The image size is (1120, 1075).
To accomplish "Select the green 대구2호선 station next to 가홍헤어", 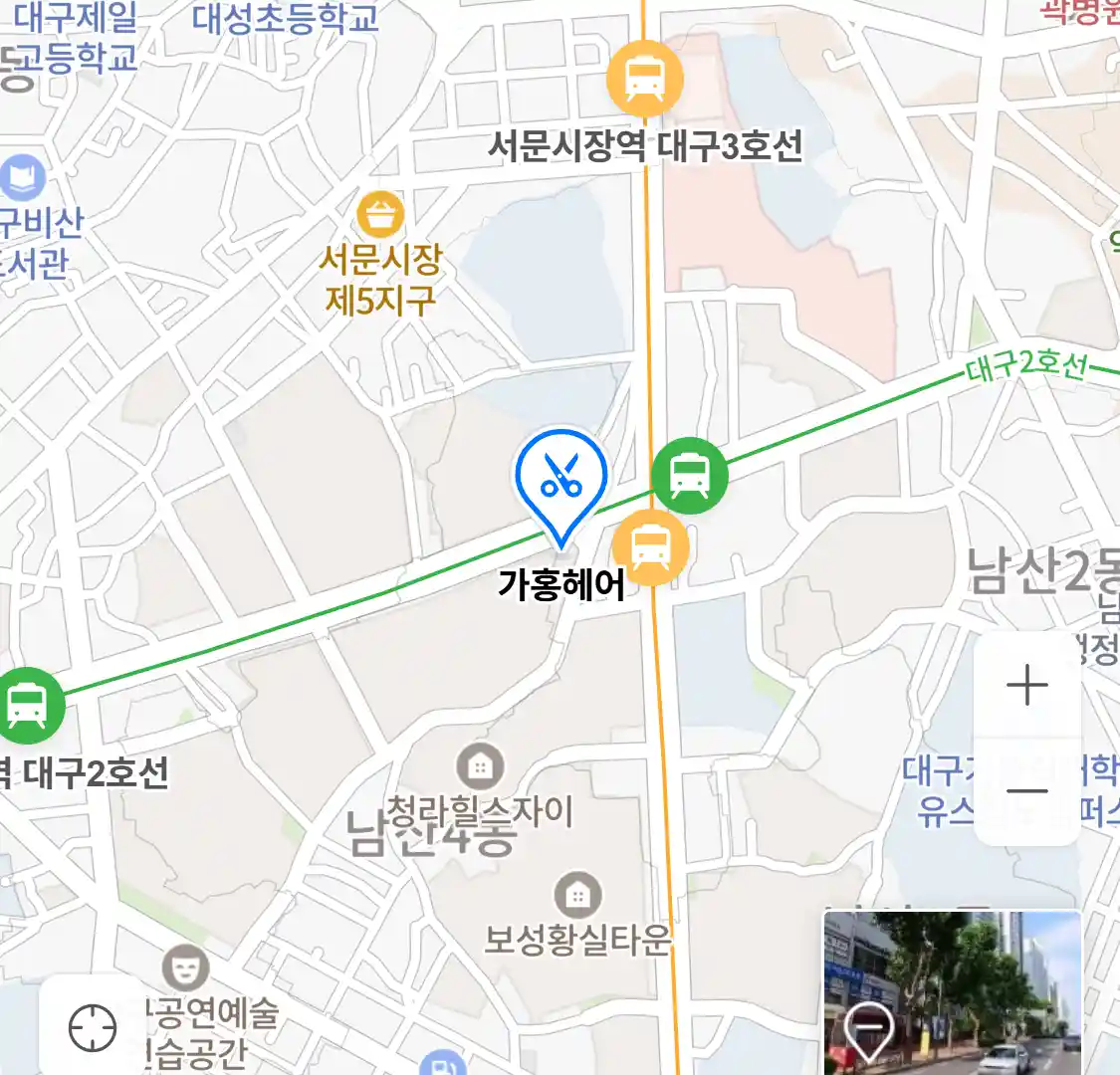I will pos(690,476).
